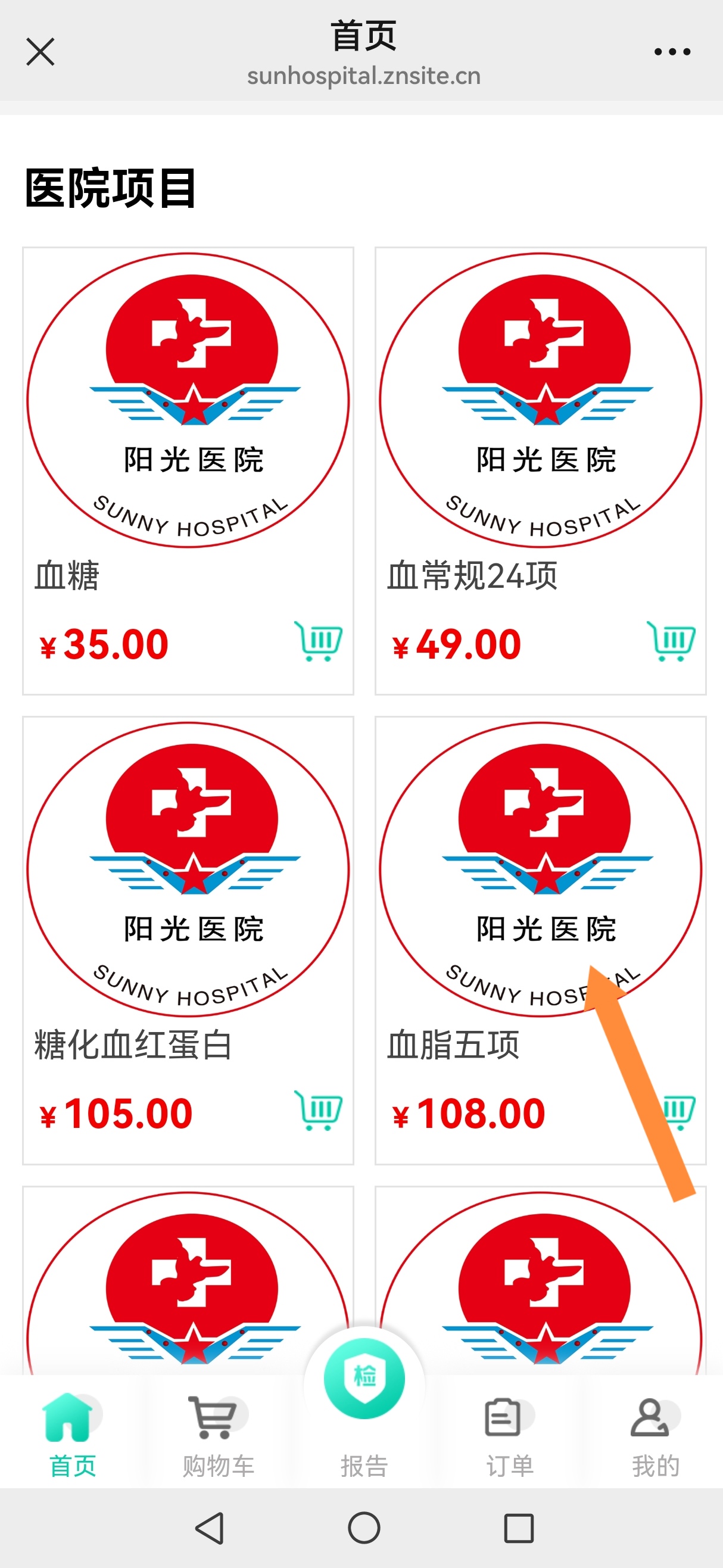The image size is (723, 1568).
Task: Open the three-dot overflow menu
Action: coord(672,52)
